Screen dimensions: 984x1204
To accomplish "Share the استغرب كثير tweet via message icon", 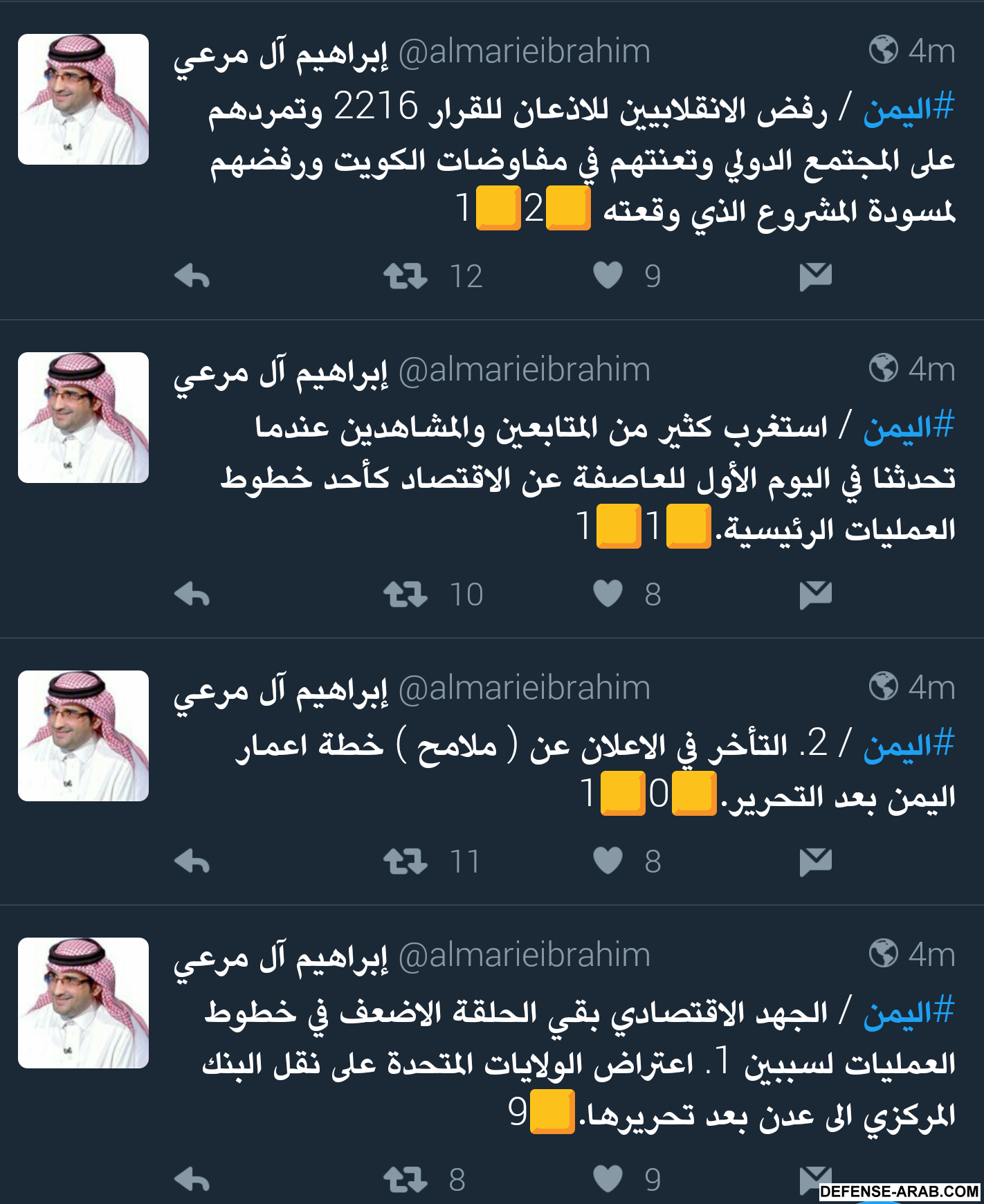I will tap(815, 595).
